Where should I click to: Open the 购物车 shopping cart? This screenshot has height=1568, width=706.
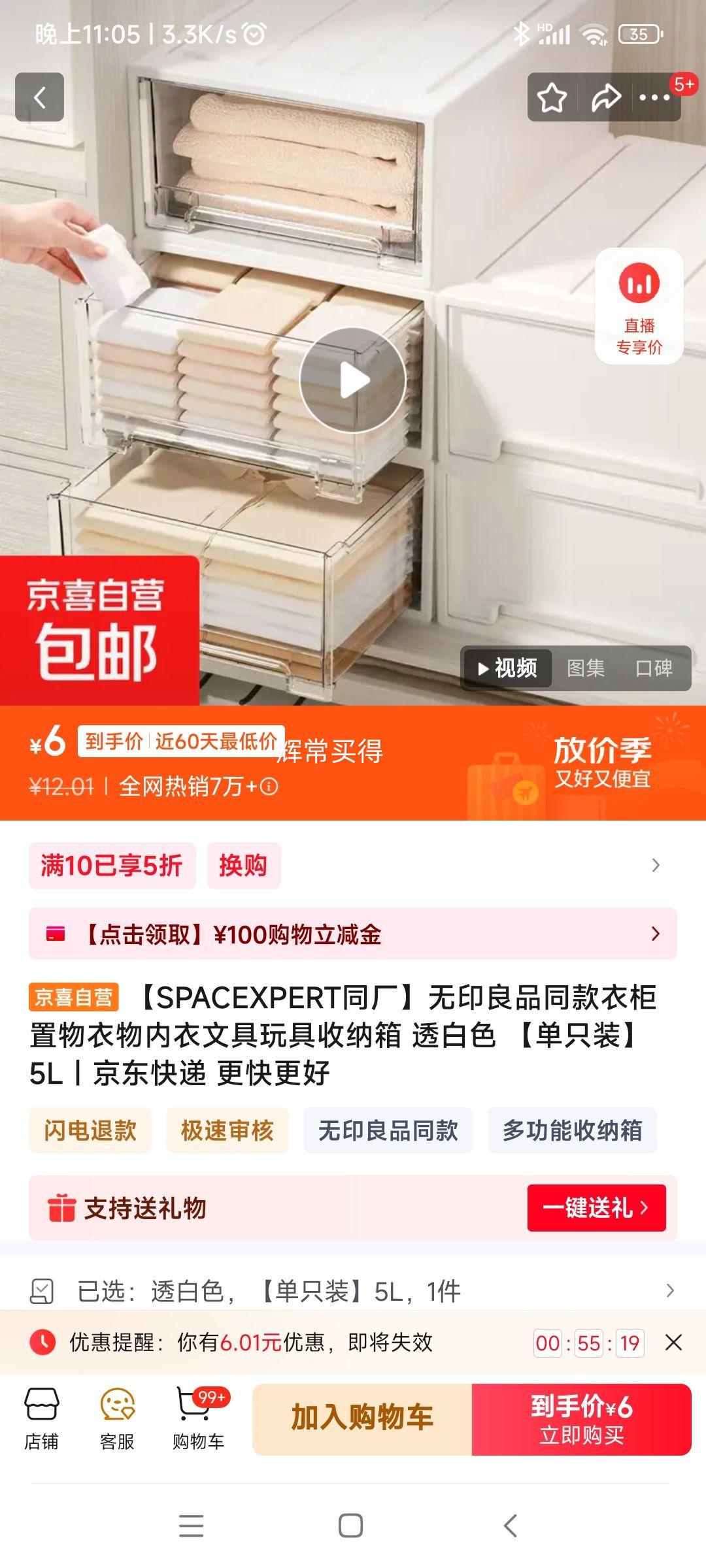pos(198,1419)
